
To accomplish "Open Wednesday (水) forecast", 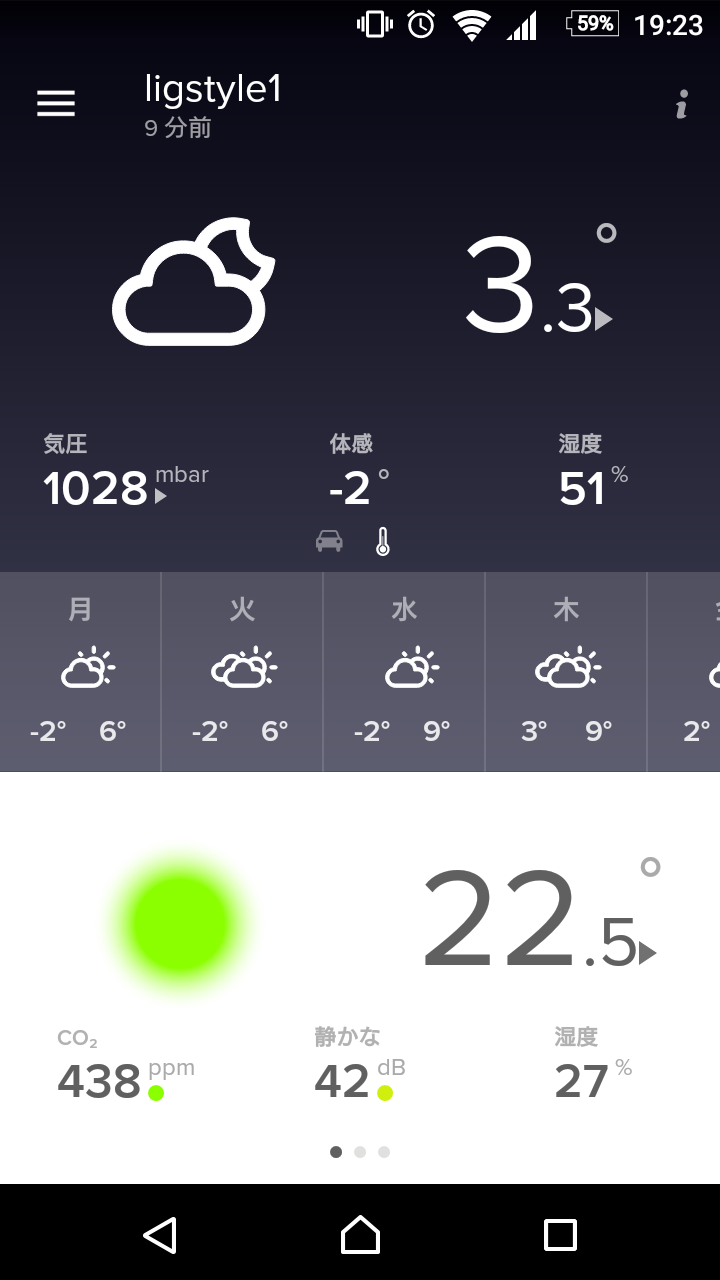I will point(404,671).
